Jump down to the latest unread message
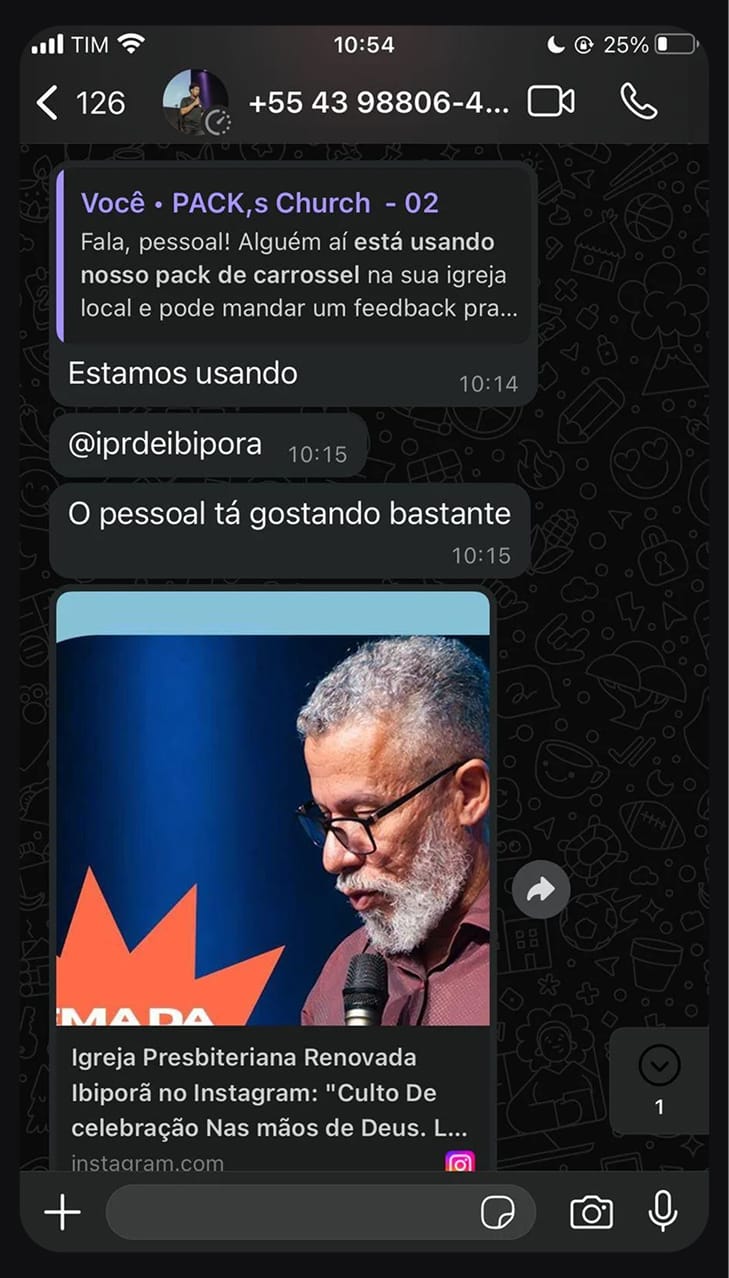Image resolution: width=729 pixels, height=1278 pixels. pos(659,1068)
